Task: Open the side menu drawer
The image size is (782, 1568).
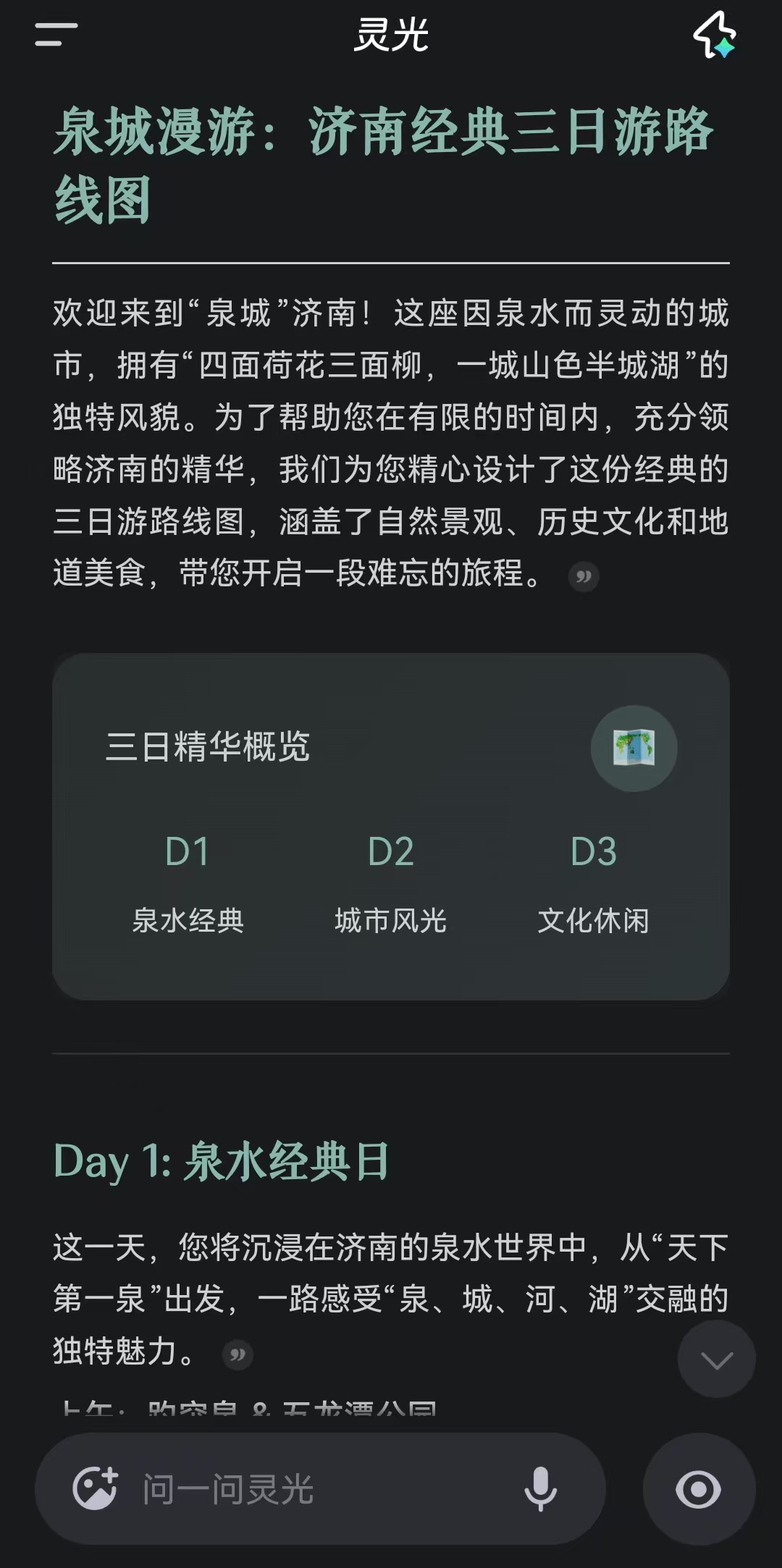Action: (56, 34)
